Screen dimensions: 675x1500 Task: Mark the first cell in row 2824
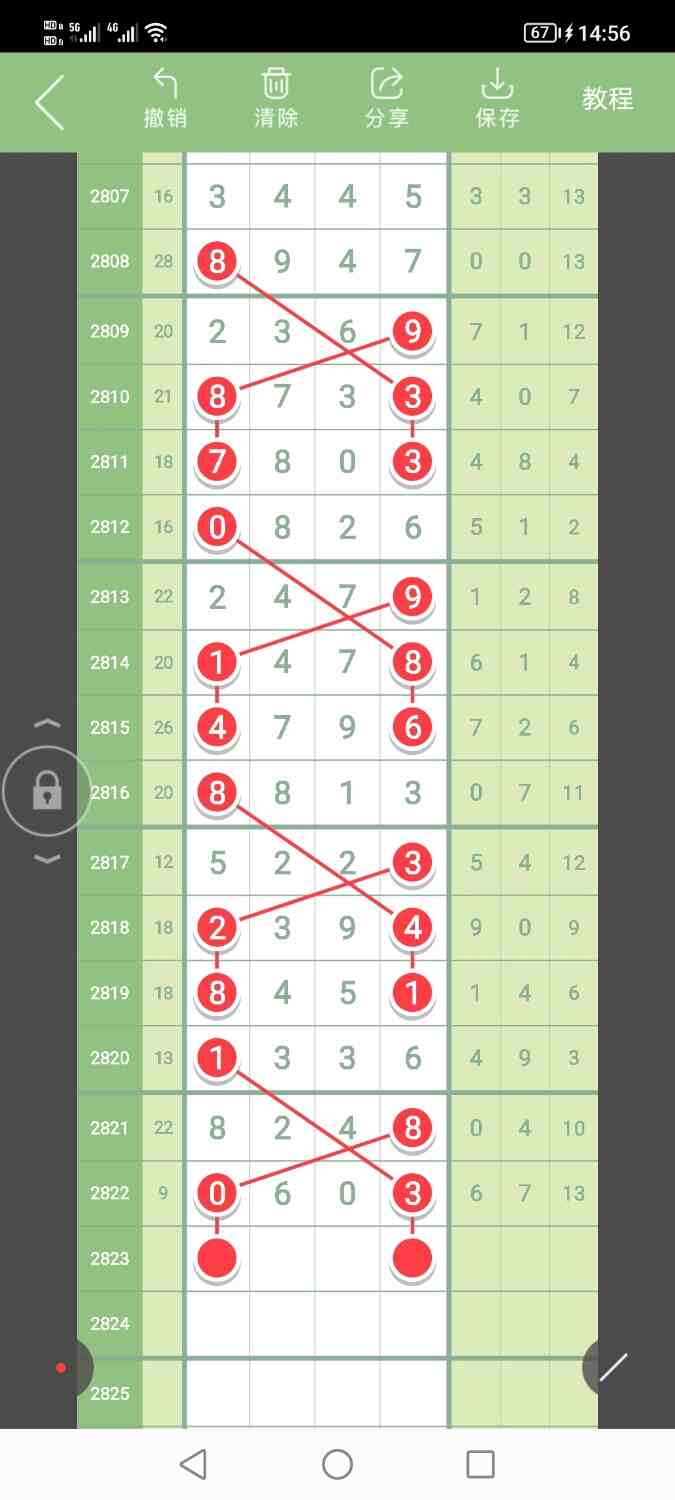click(217, 1323)
